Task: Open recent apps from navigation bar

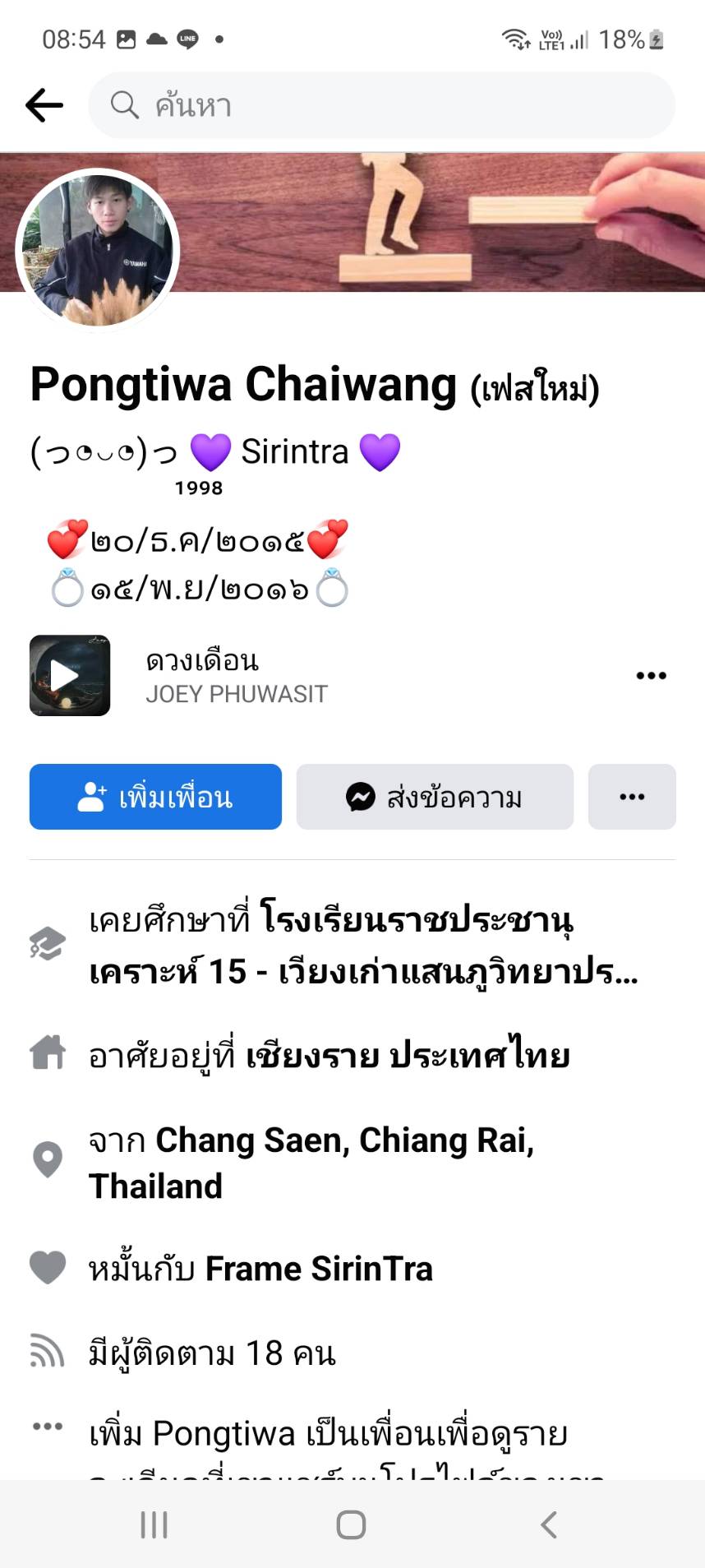Action: tap(154, 1525)
